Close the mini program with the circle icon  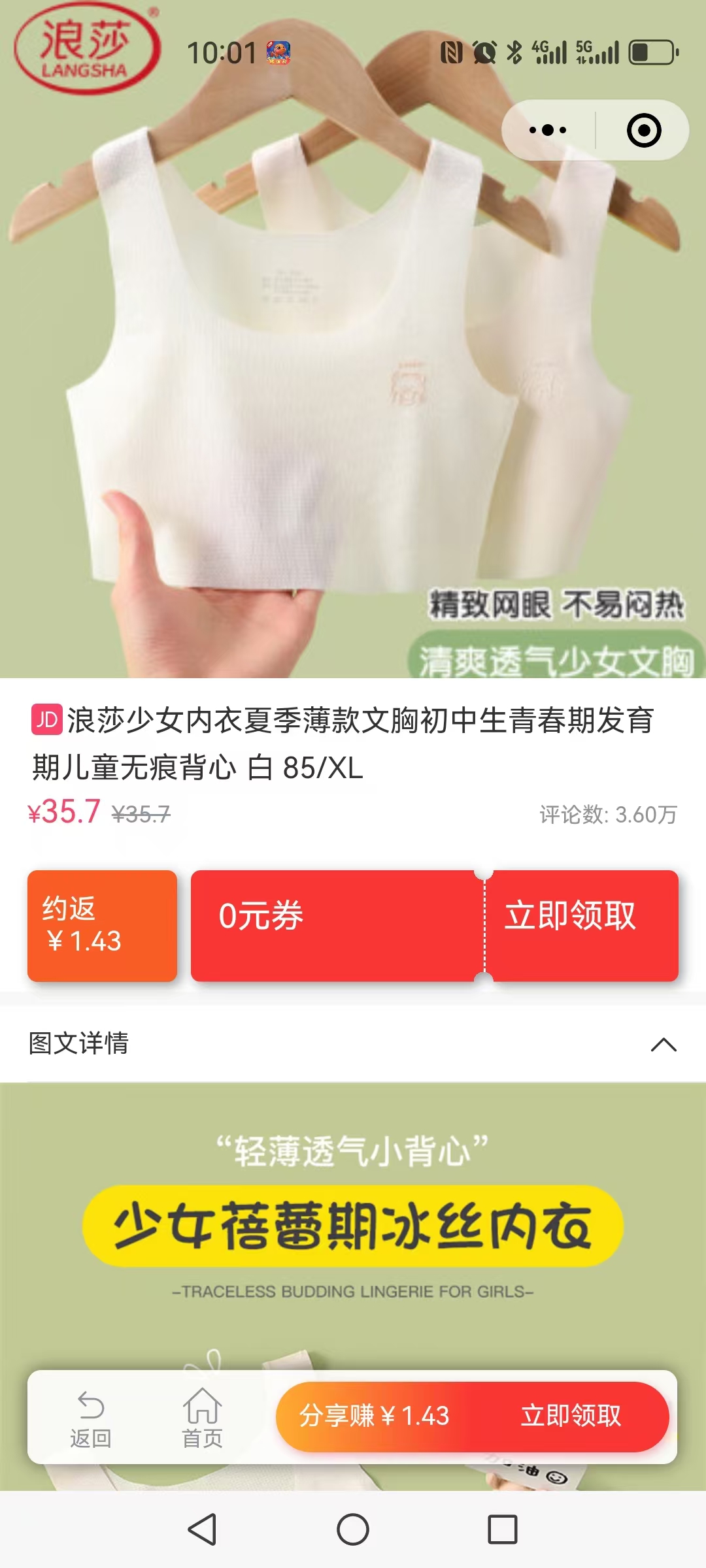(644, 130)
